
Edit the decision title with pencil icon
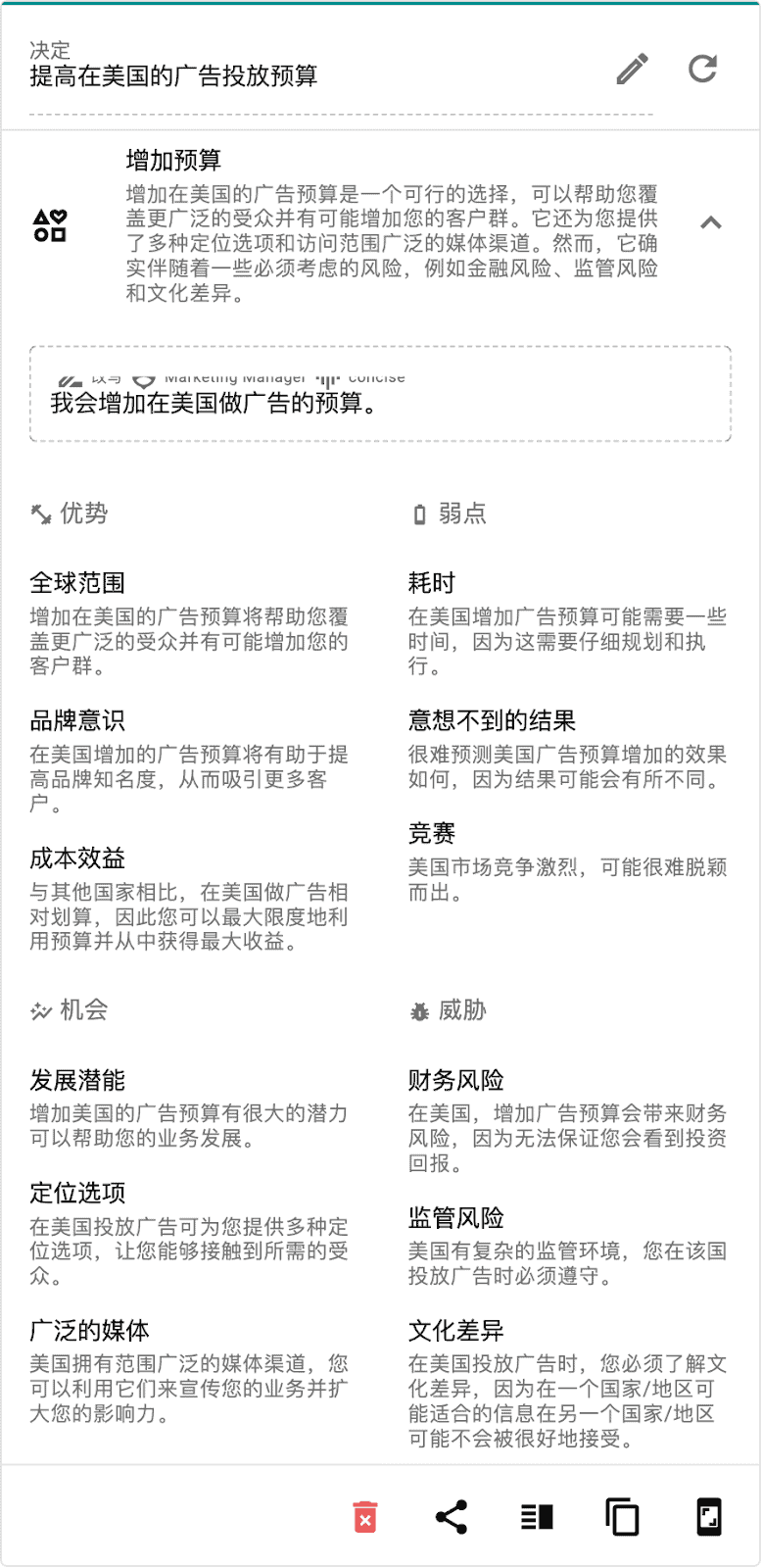(x=632, y=69)
